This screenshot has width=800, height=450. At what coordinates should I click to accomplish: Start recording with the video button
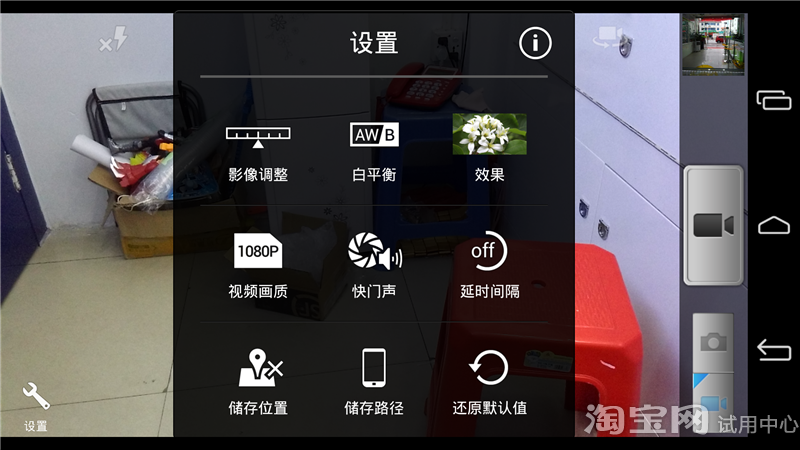click(x=713, y=226)
